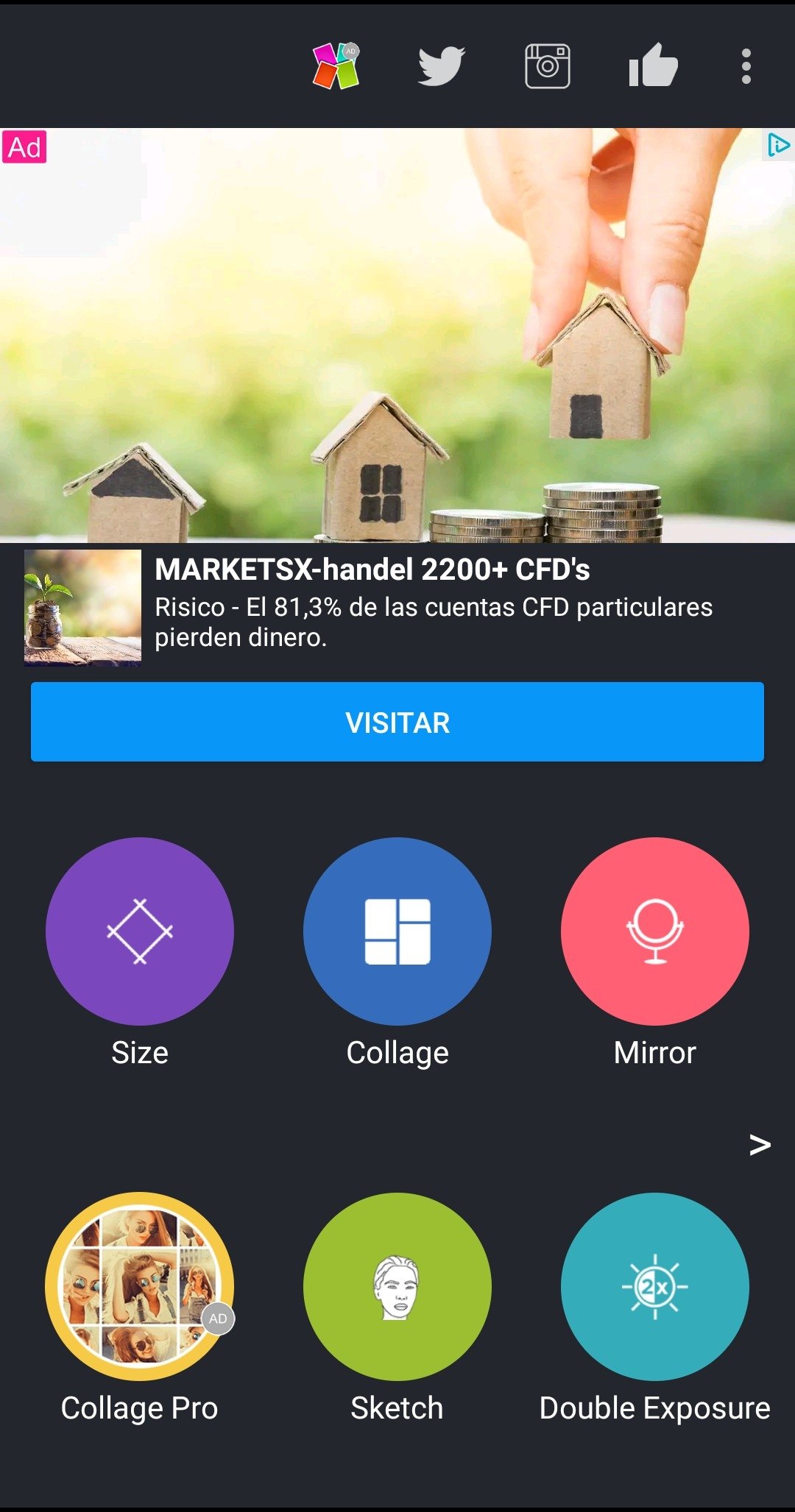Image resolution: width=795 pixels, height=1512 pixels.
Task: Start a new Collage
Action: click(397, 931)
